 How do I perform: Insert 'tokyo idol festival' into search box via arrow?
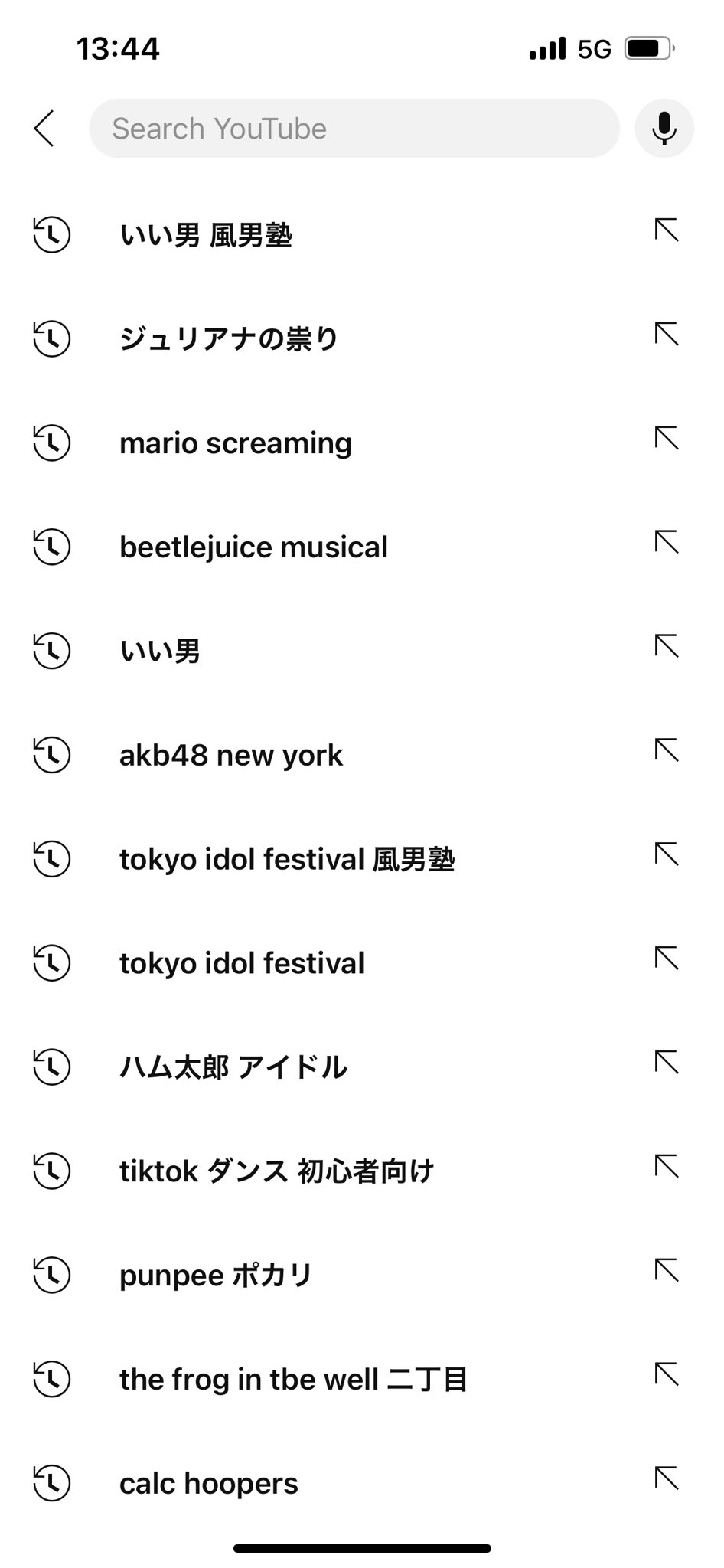667,959
